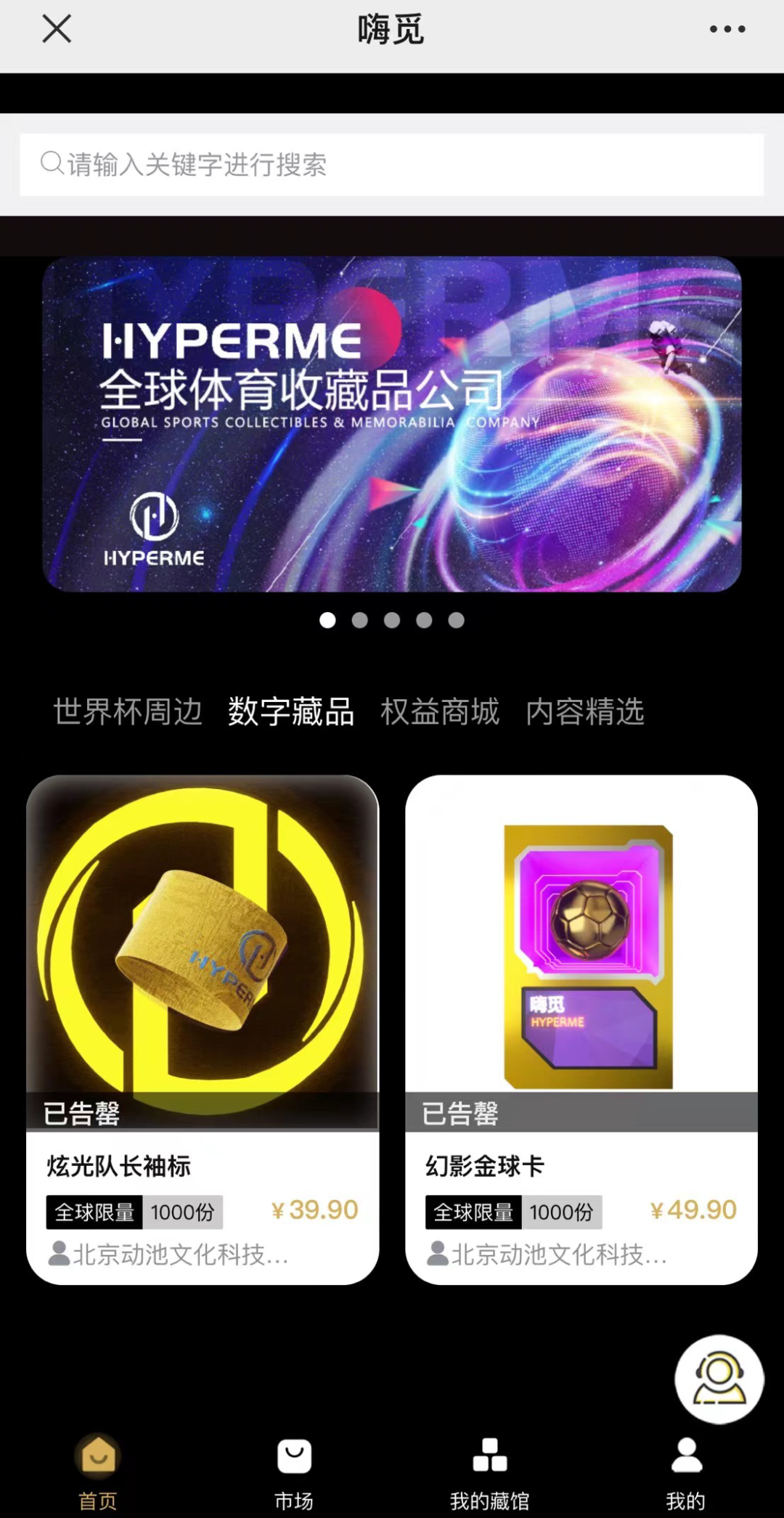Open the HYPERME banner
The width and height of the screenshot is (784, 1518).
coord(392,424)
